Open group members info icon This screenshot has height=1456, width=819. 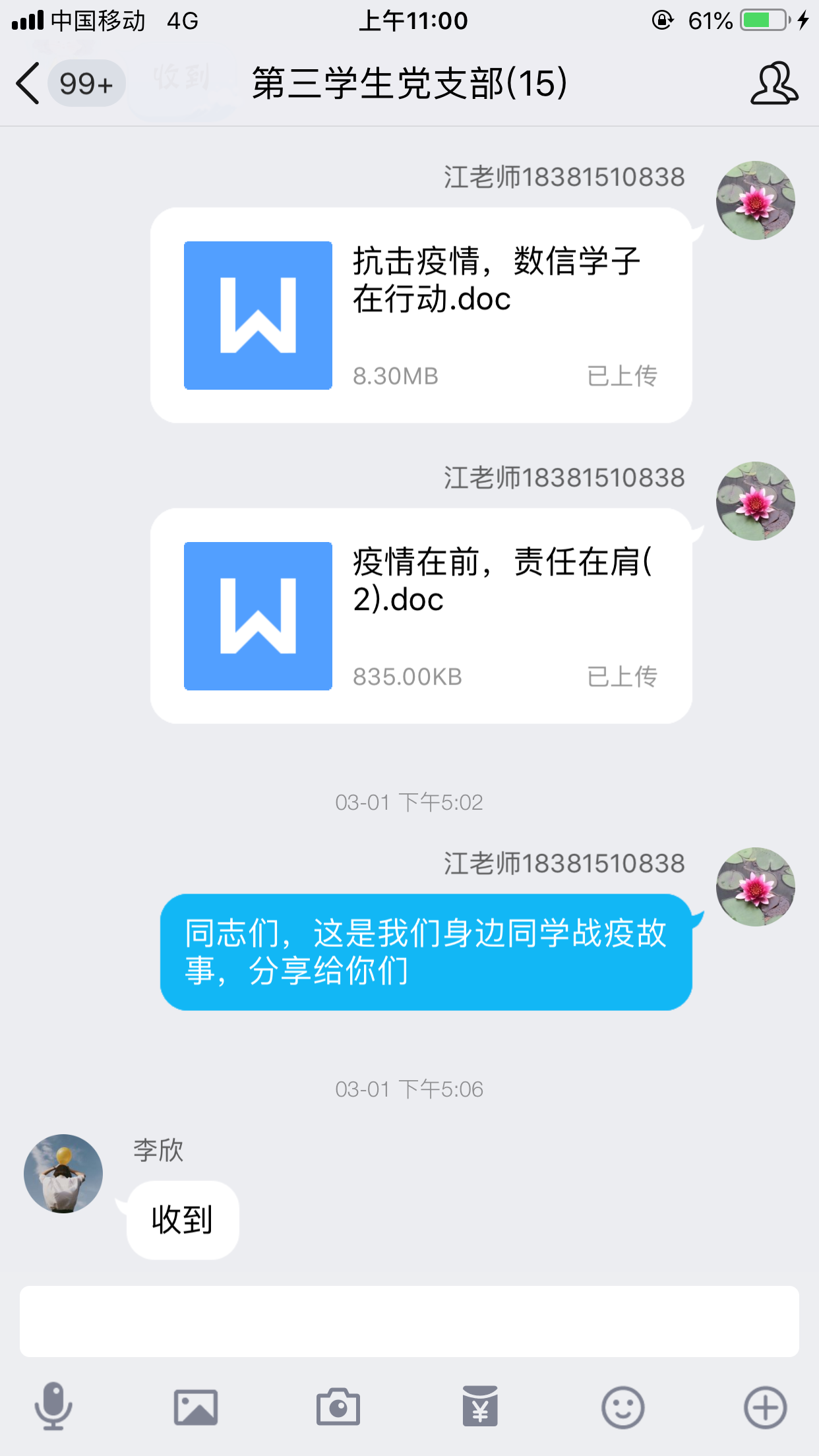[773, 84]
